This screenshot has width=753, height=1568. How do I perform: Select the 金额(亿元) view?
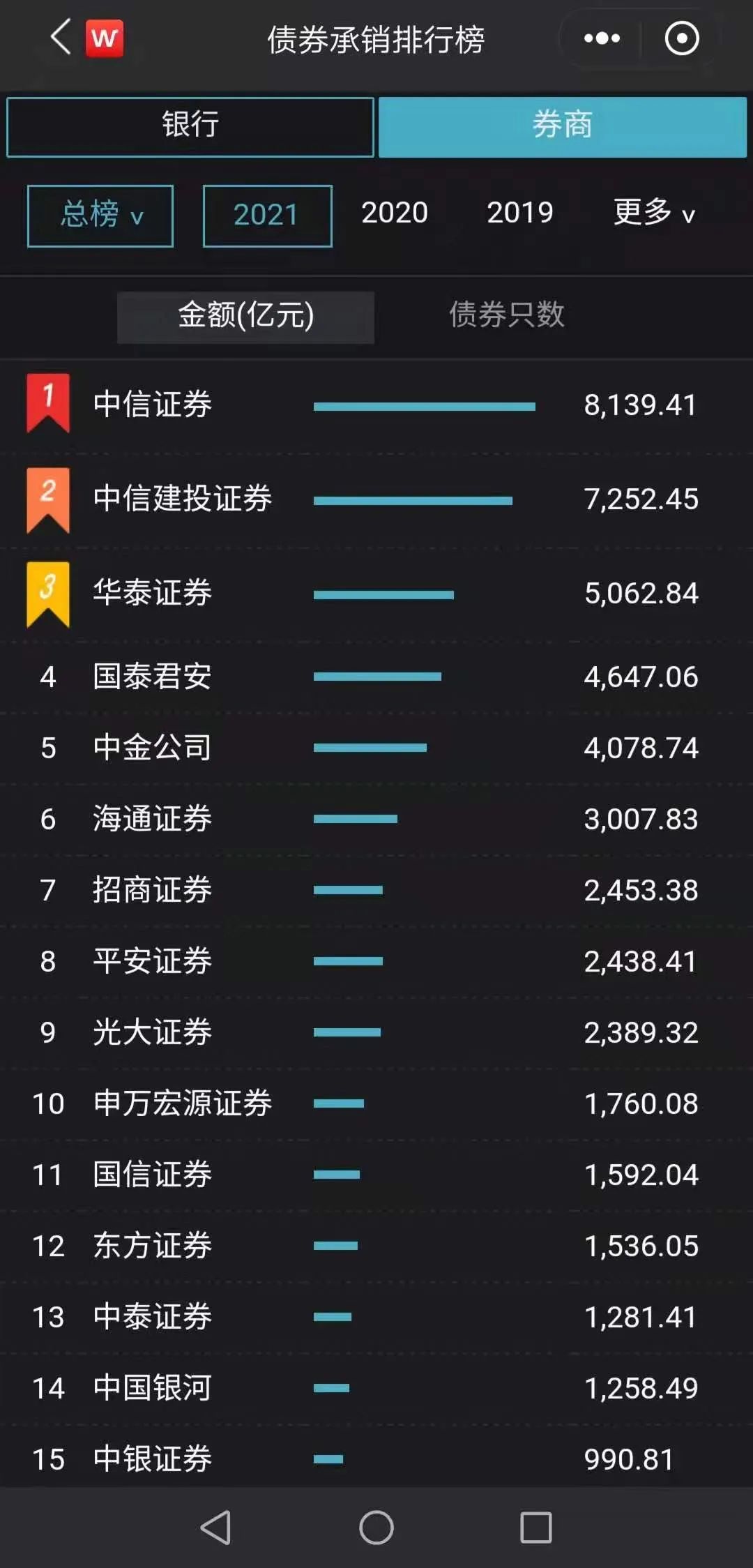point(245,317)
